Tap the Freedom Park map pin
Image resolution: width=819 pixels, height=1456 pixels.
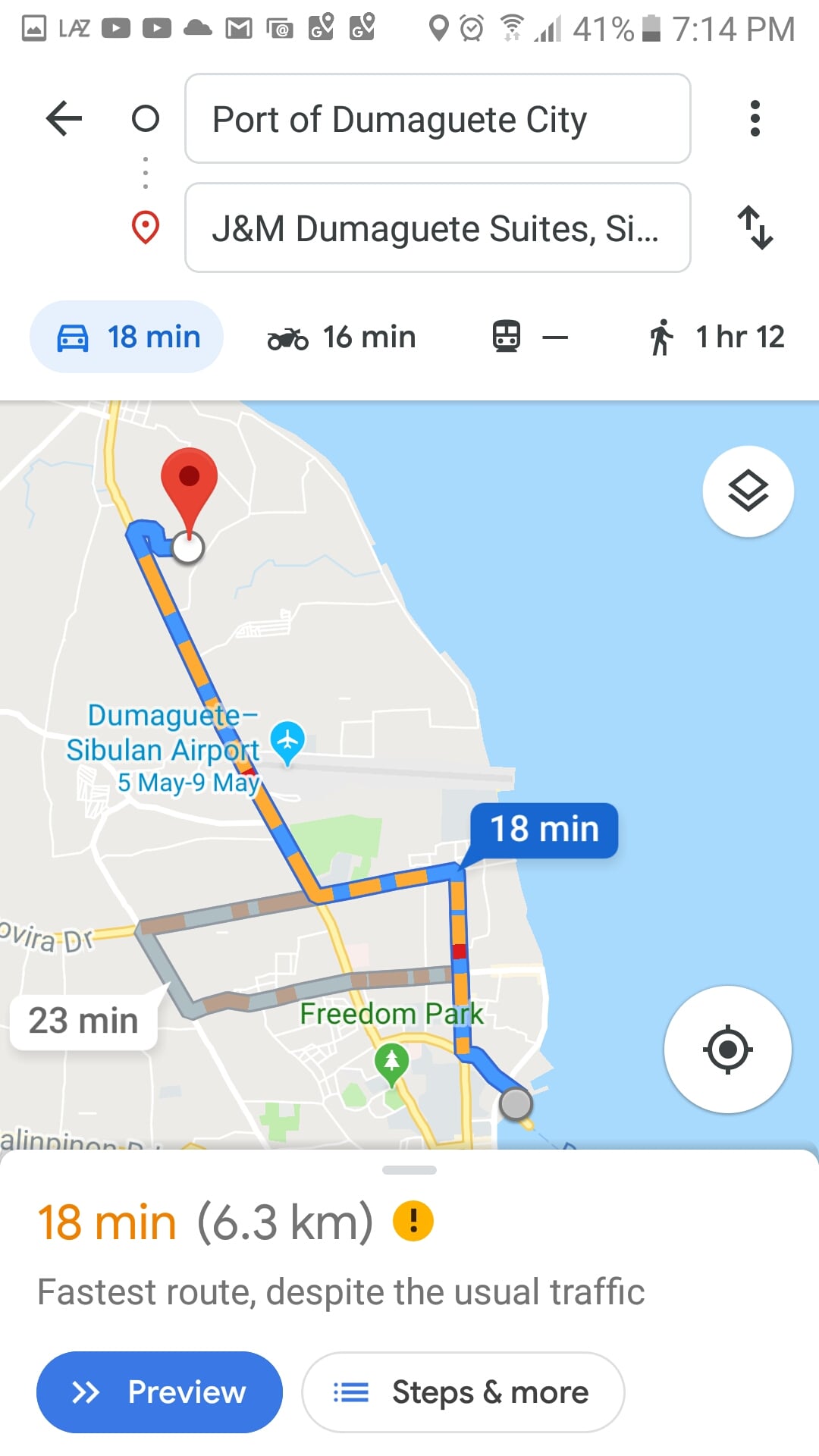pos(391,1060)
